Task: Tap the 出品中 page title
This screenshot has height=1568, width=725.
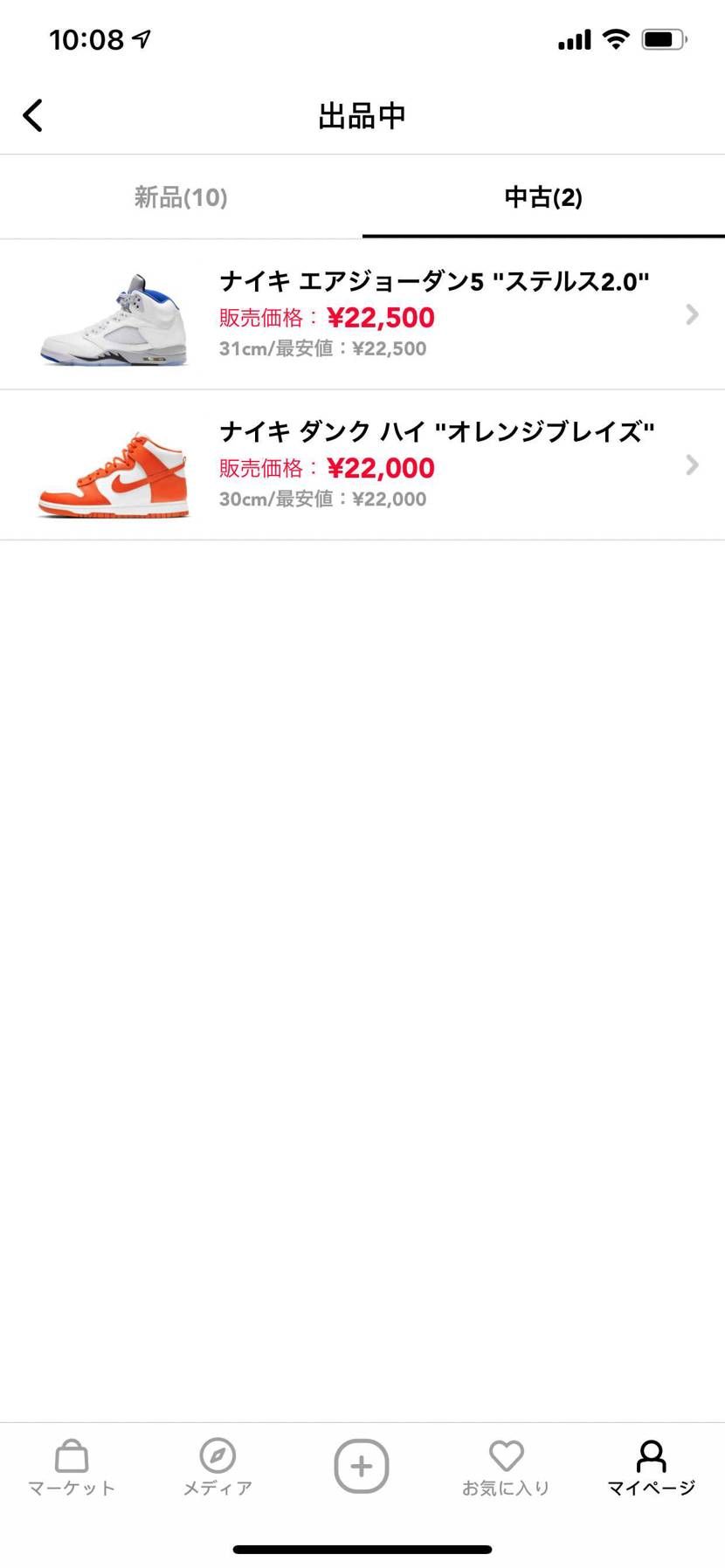Action: click(362, 114)
